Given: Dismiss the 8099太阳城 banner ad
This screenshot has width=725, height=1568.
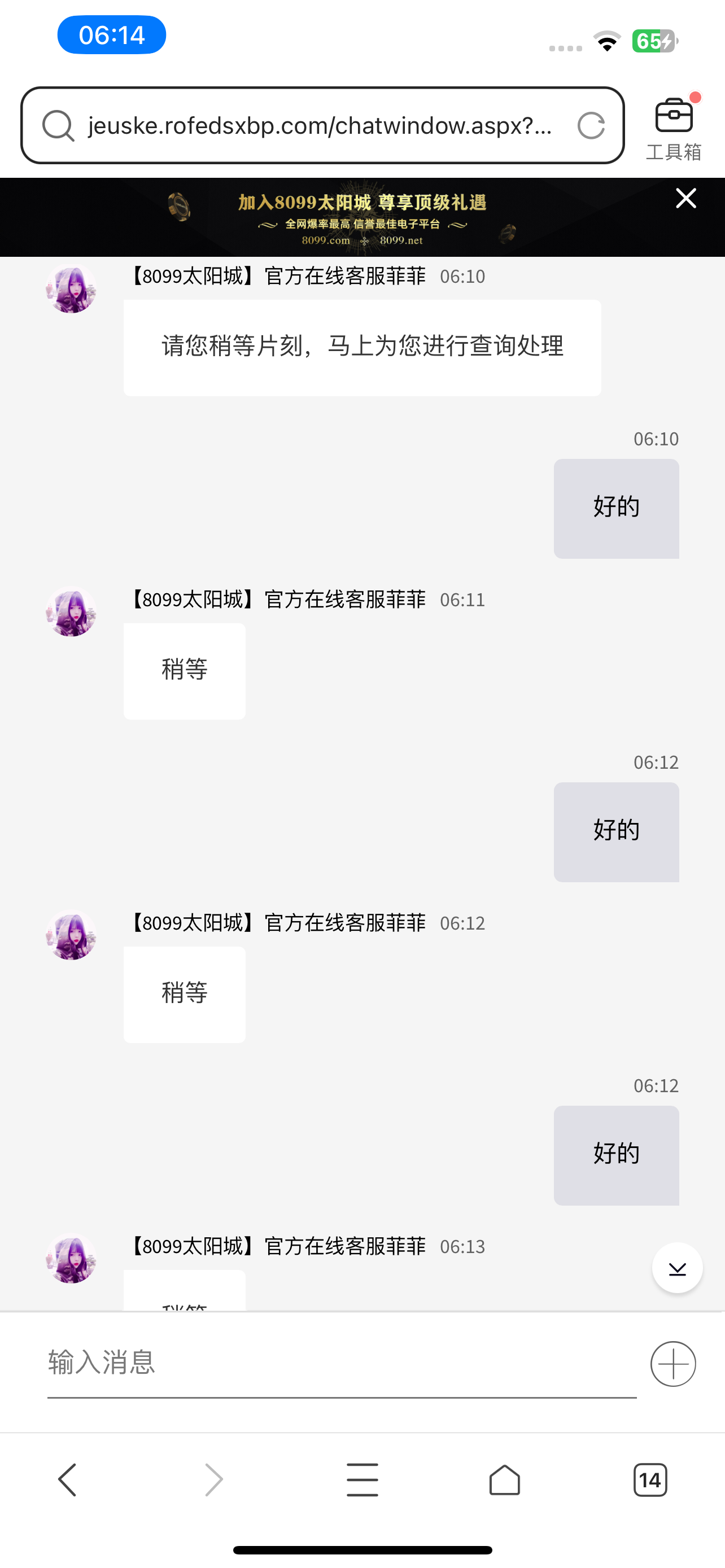Looking at the screenshot, I should (x=685, y=199).
